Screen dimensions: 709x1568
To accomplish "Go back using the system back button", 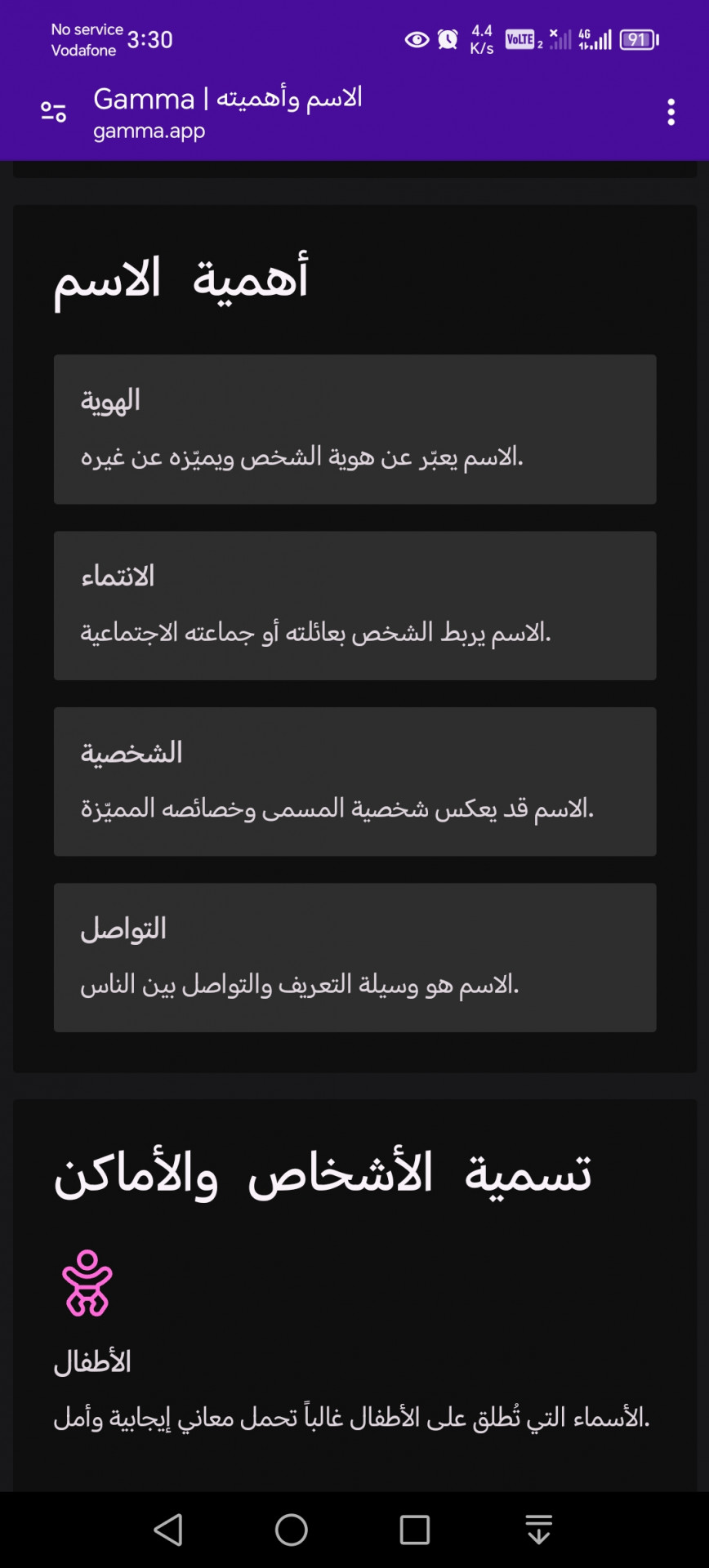I will (168, 1530).
